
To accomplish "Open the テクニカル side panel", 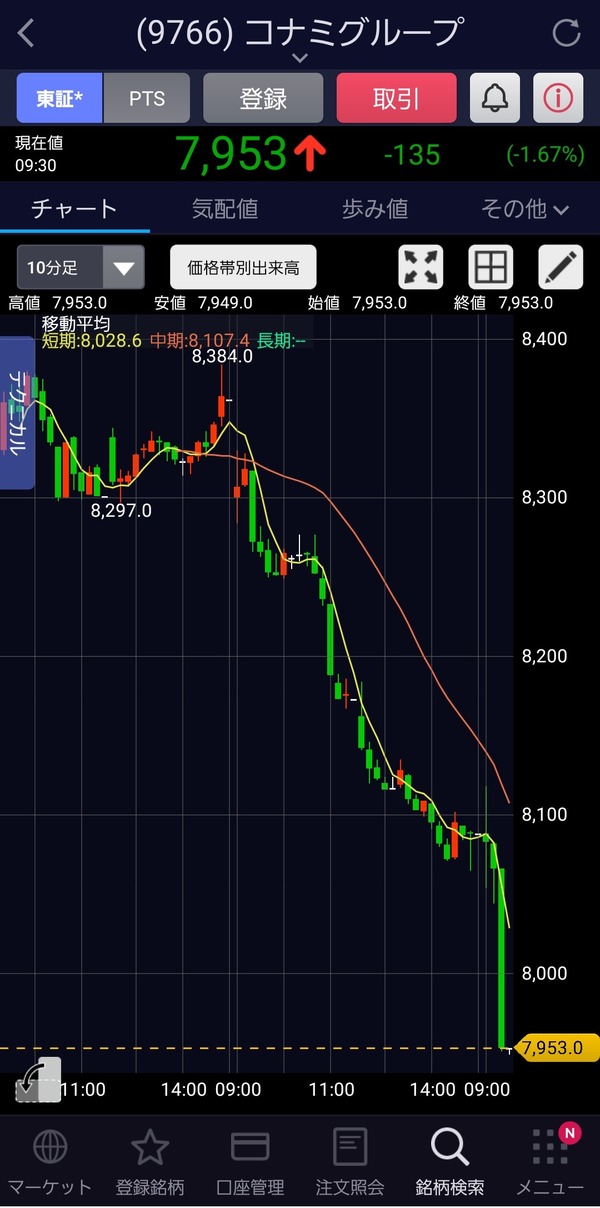I will 17,413.
